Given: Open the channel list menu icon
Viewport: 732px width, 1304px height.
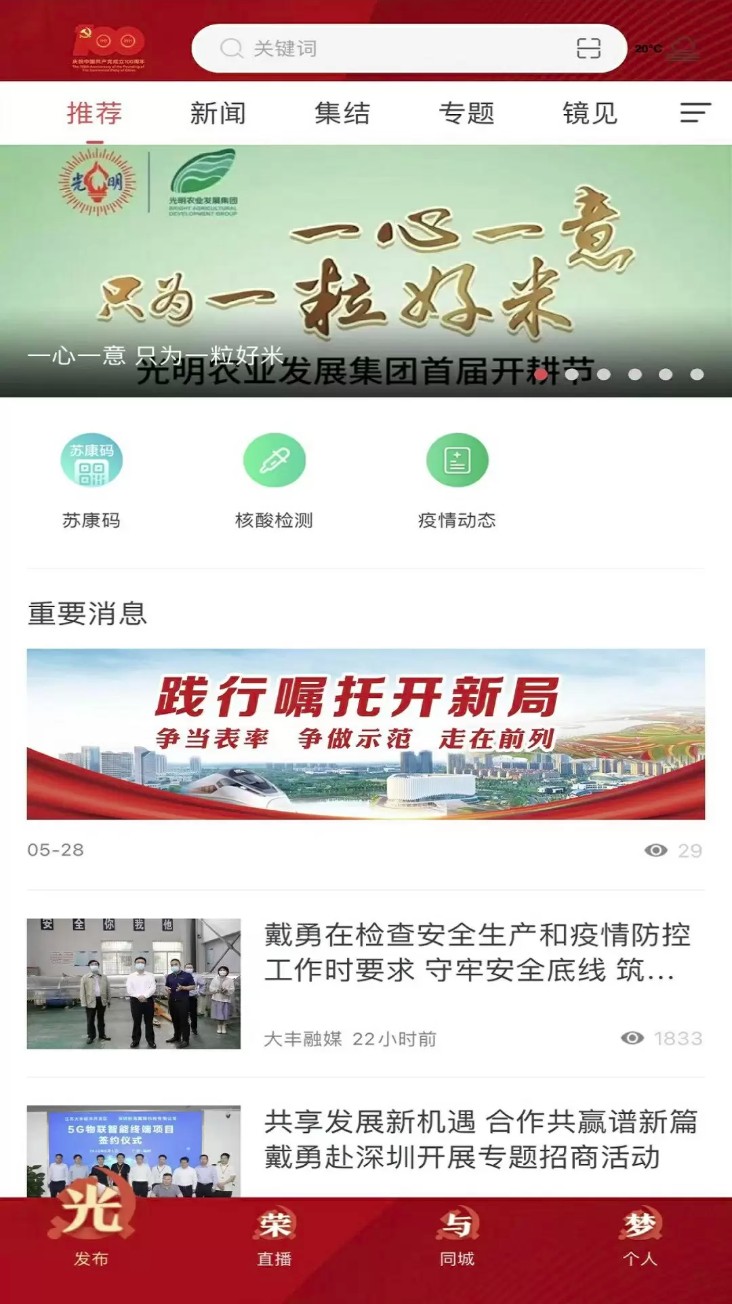Looking at the screenshot, I should tap(695, 113).
